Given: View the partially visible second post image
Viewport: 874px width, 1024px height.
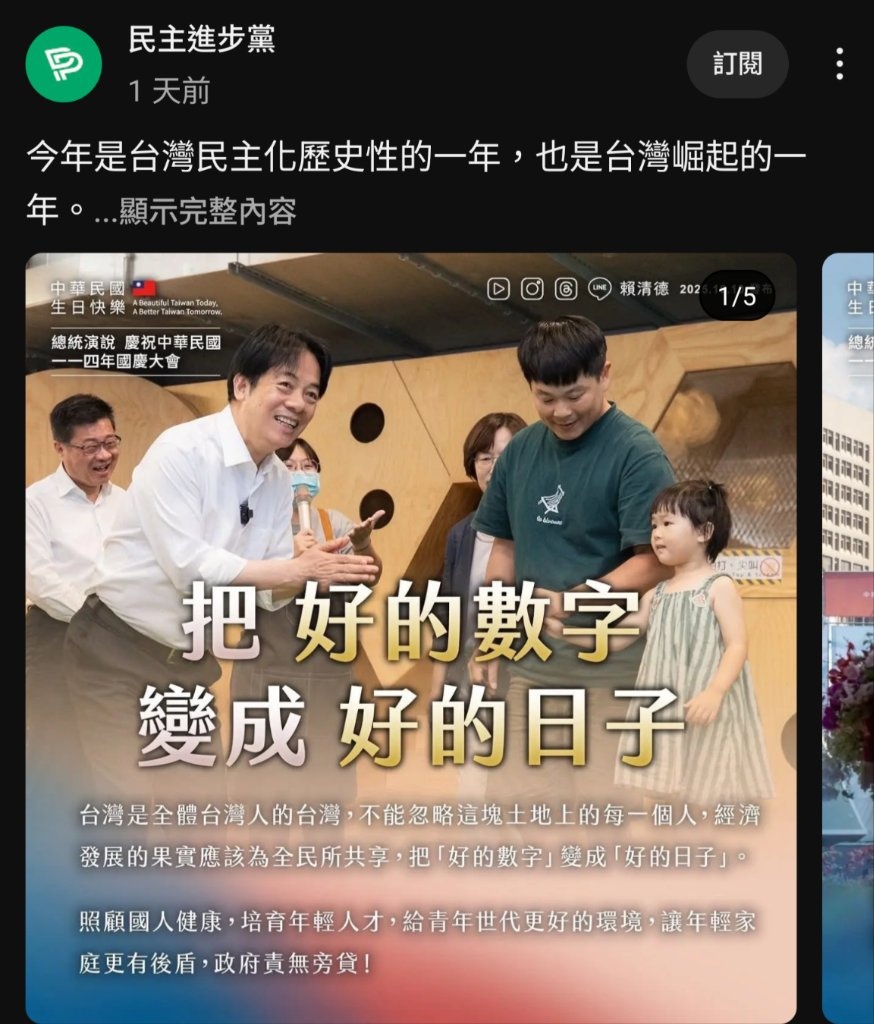Looking at the screenshot, I should pos(848,638).
